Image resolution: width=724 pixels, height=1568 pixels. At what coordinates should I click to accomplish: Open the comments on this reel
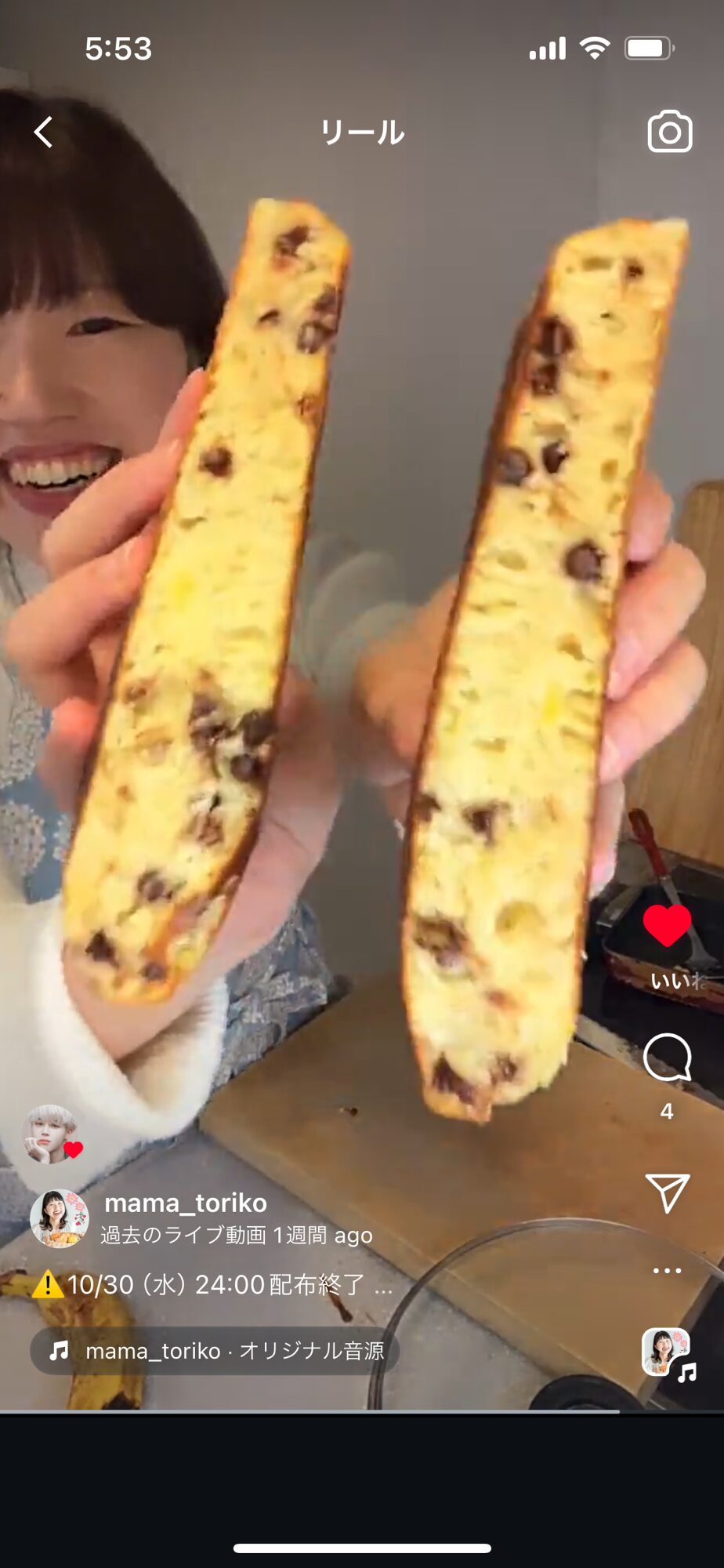(x=667, y=1058)
